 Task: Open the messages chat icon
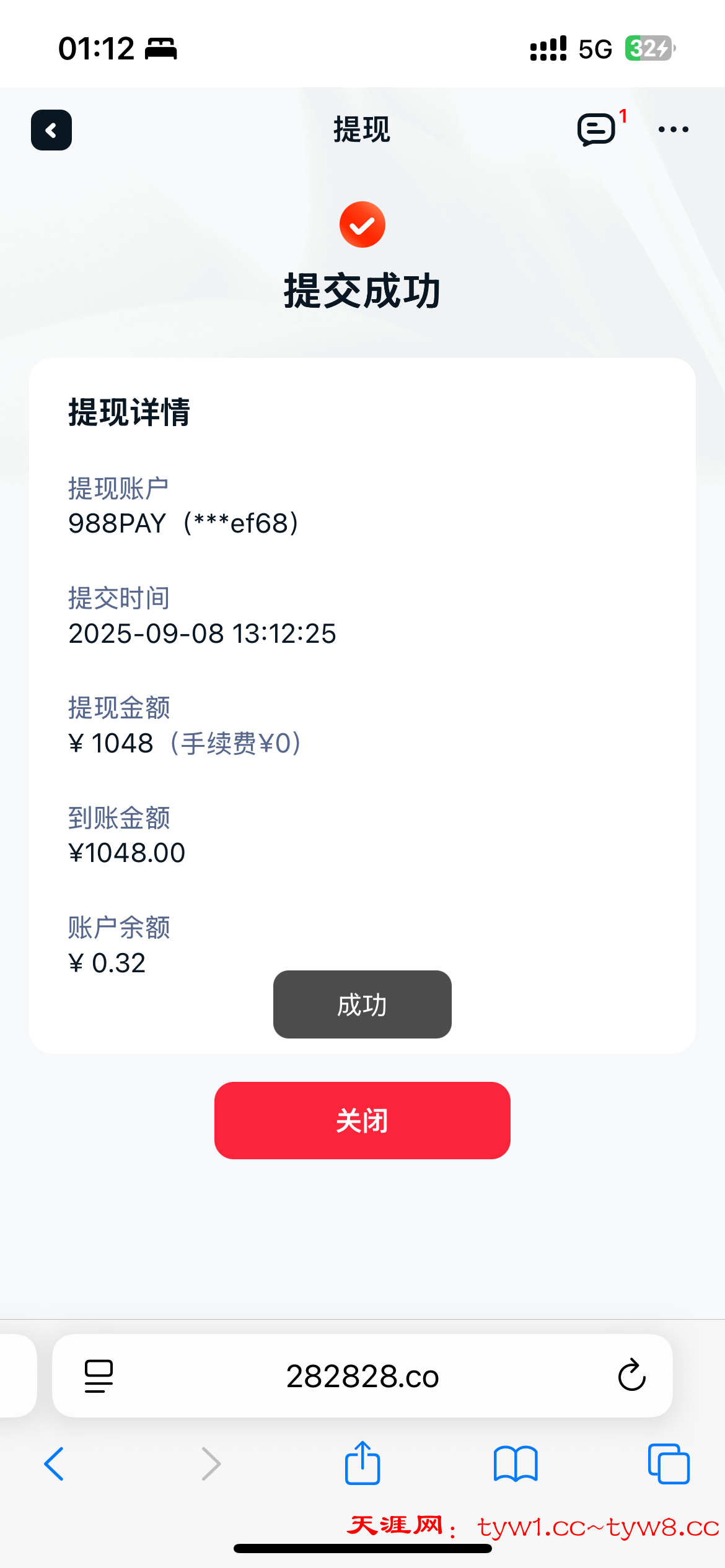coord(596,129)
